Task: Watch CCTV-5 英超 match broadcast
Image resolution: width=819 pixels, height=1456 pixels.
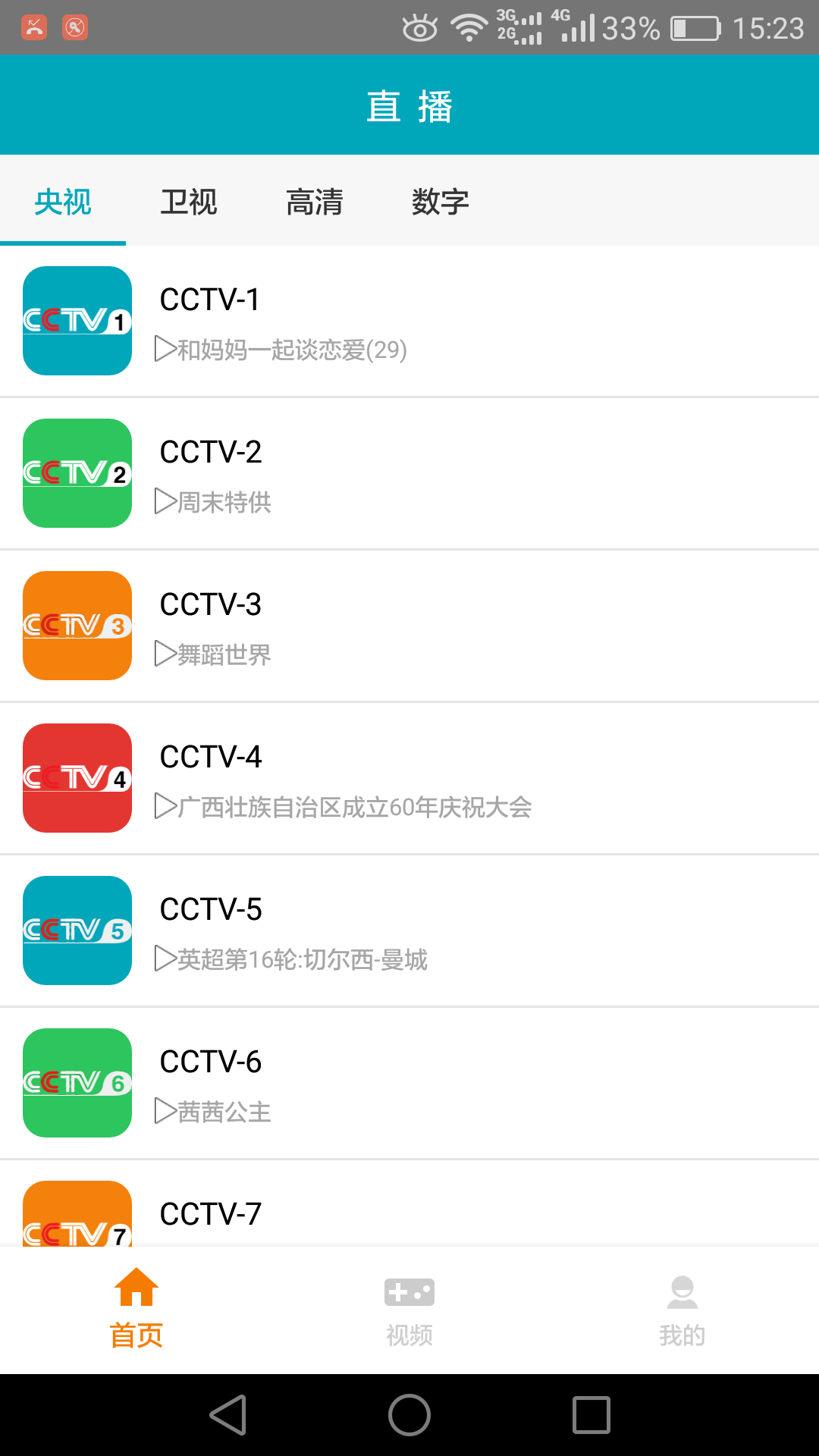Action: pyautogui.click(x=409, y=930)
